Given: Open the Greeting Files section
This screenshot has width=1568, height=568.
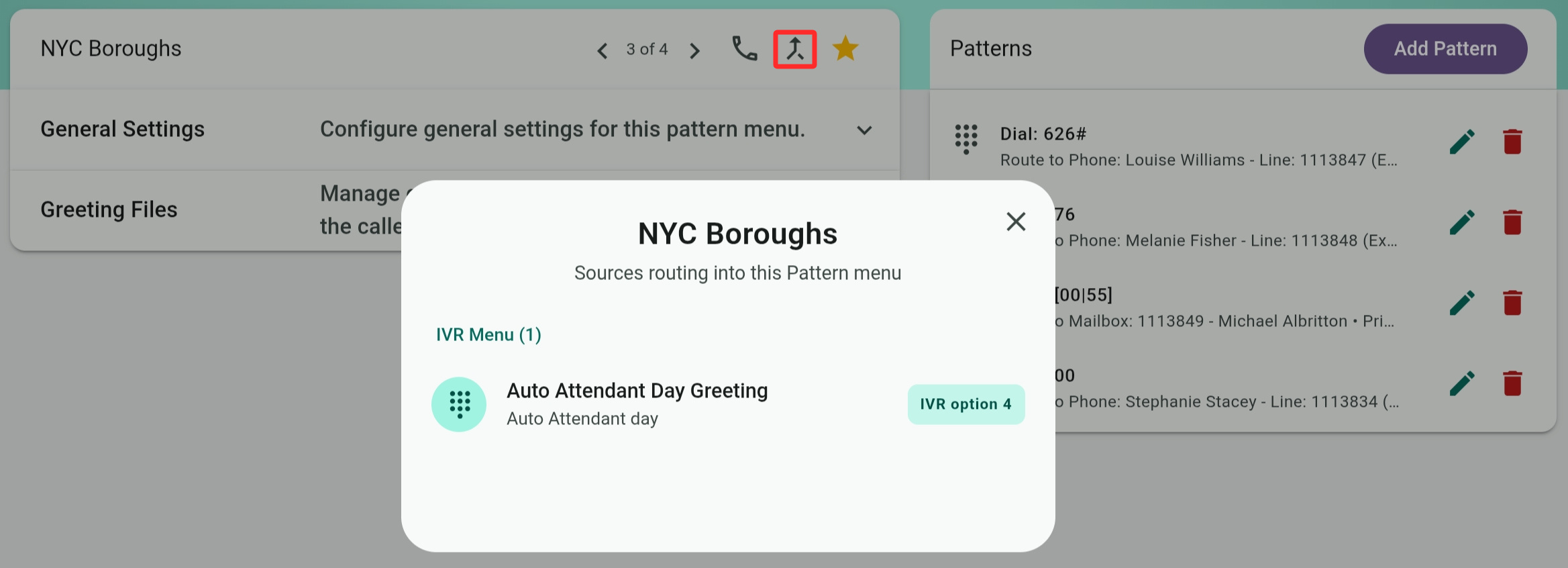Looking at the screenshot, I should pyautogui.click(x=206, y=210).
